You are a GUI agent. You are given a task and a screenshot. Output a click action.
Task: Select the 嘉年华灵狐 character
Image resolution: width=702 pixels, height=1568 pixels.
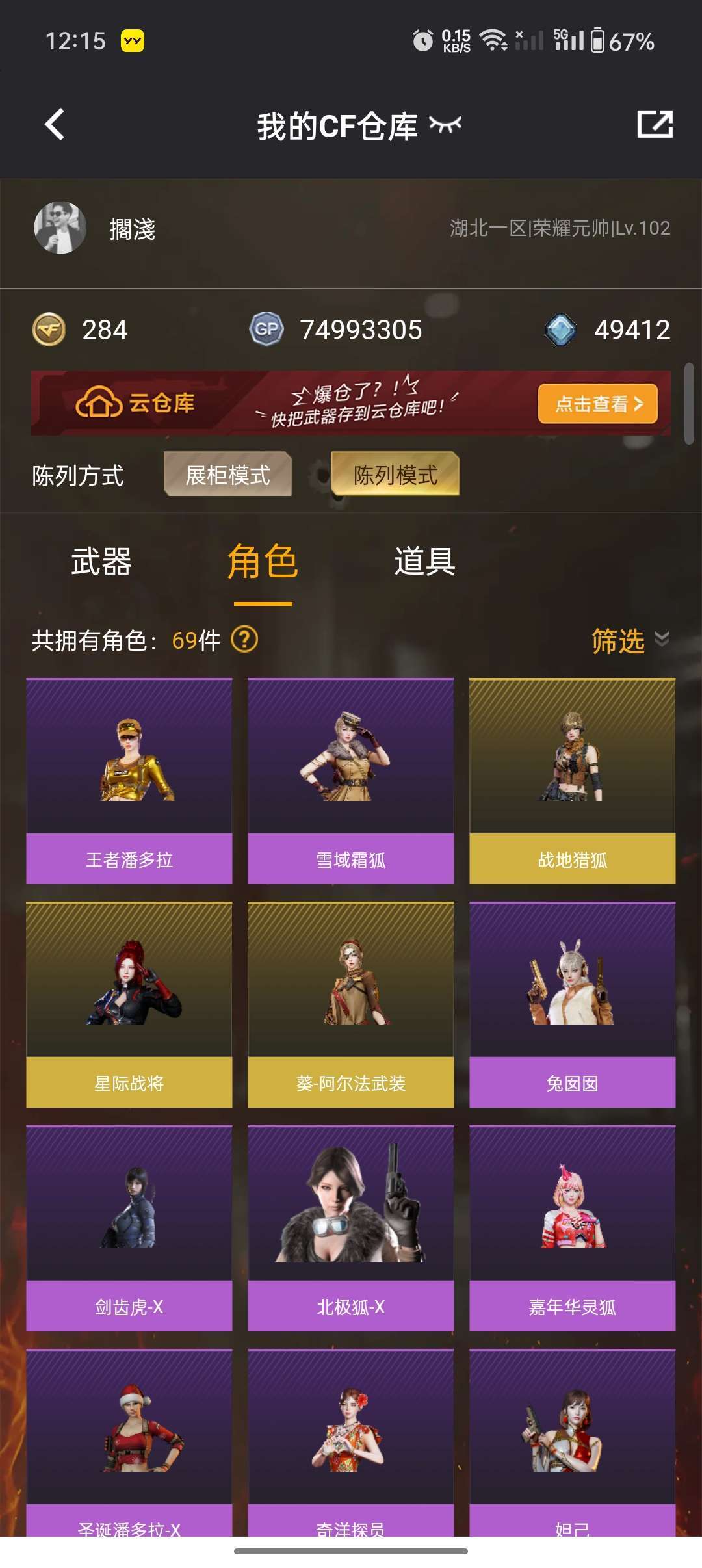tap(572, 1227)
